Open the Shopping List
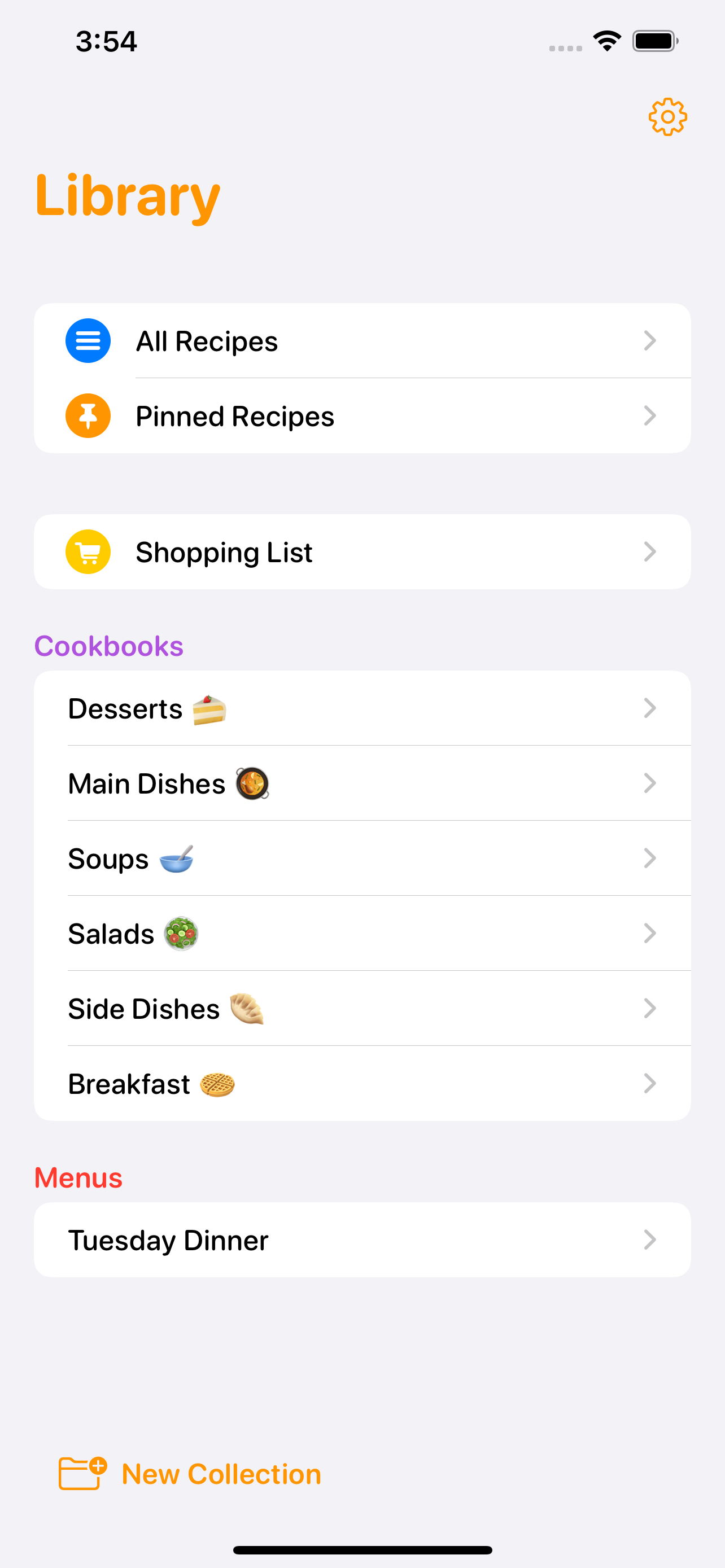The height and width of the screenshot is (1568, 725). 362,551
